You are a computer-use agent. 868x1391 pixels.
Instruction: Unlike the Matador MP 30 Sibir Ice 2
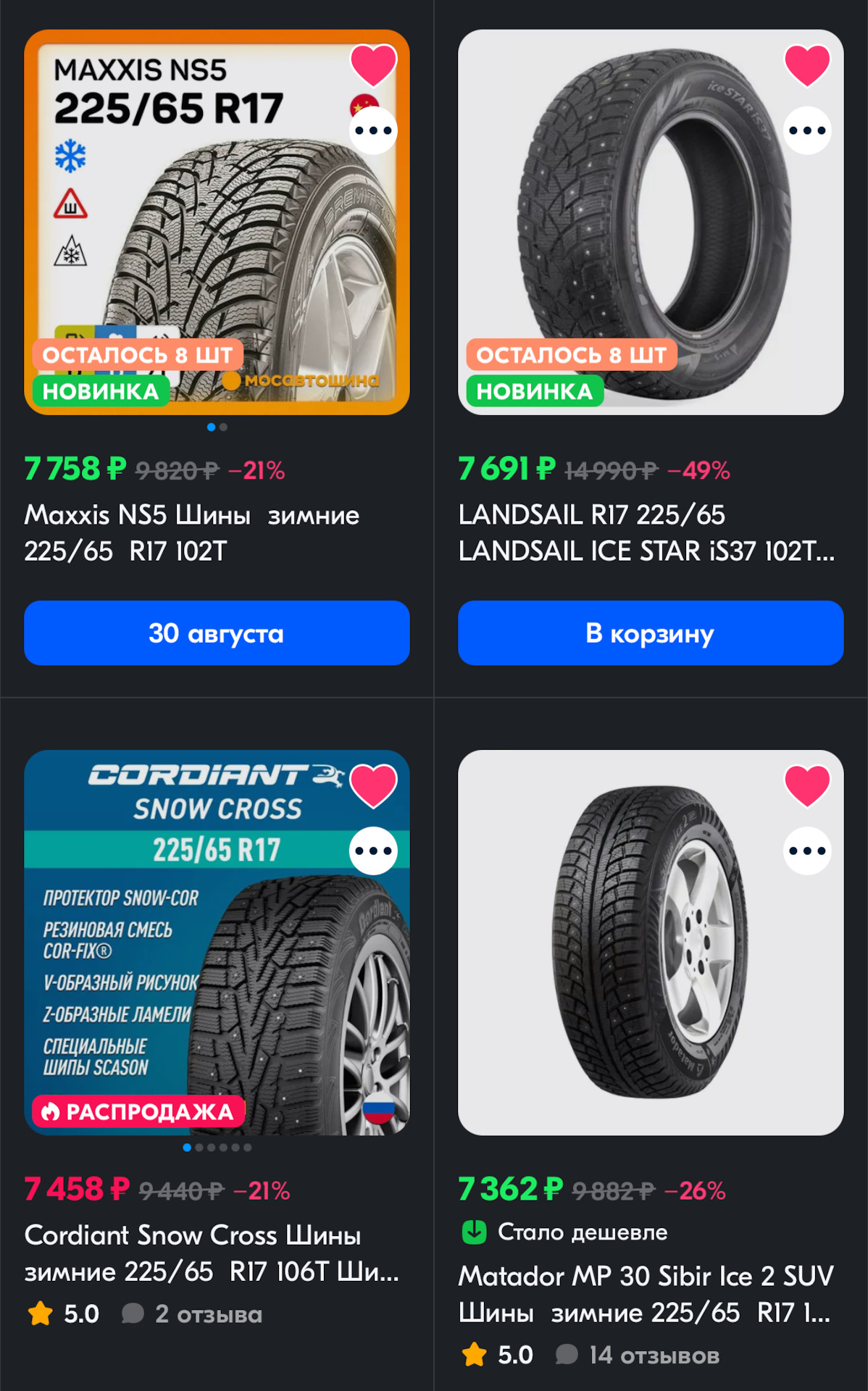(x=807, y=785)
